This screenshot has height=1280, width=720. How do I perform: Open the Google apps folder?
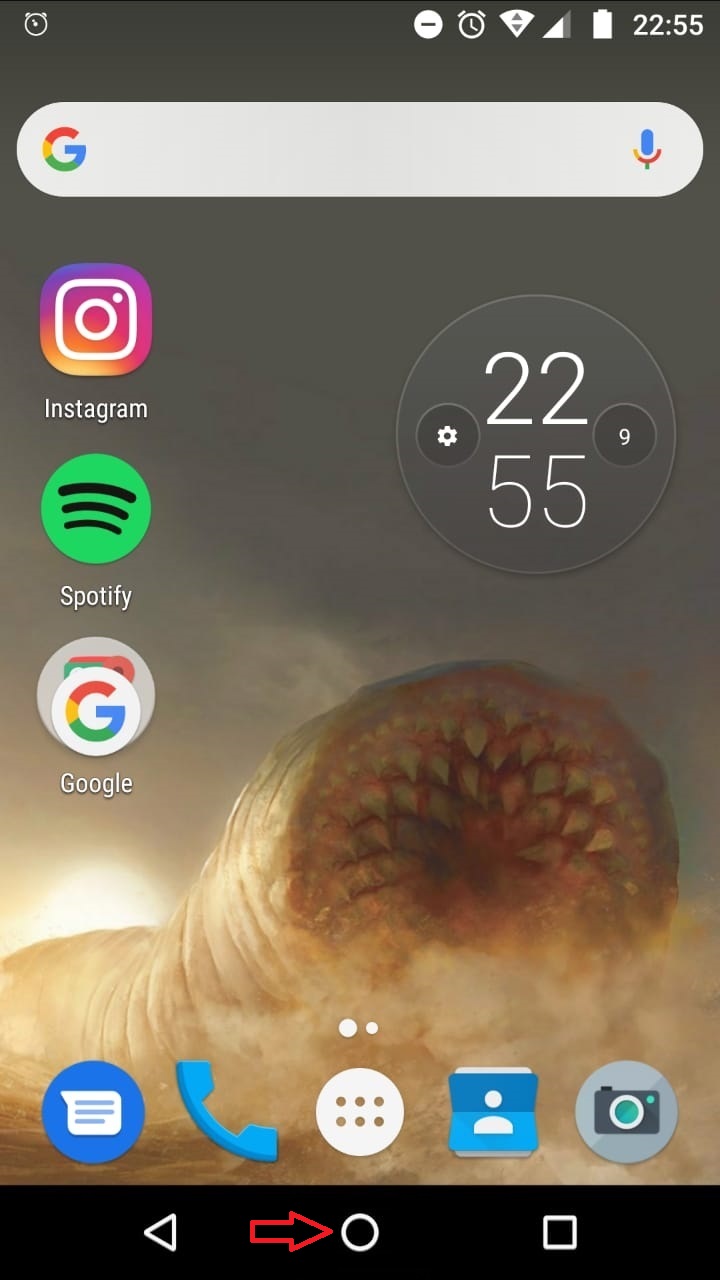(96, 696)
